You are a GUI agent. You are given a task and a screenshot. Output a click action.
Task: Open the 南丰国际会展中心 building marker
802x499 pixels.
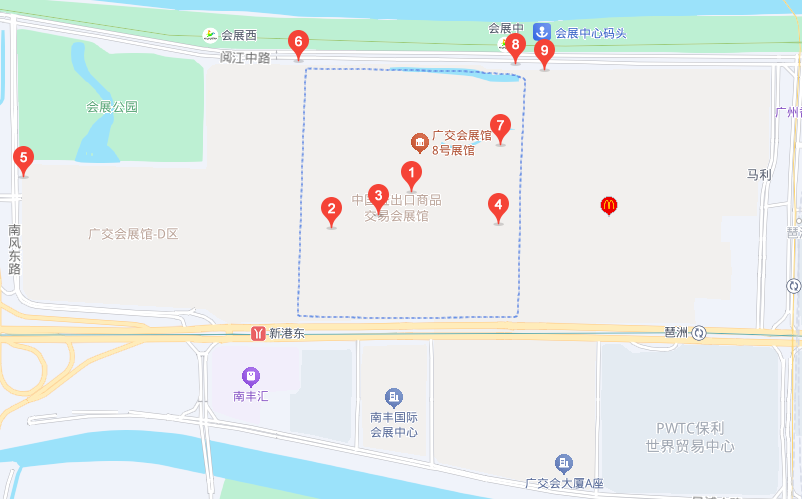394,398
